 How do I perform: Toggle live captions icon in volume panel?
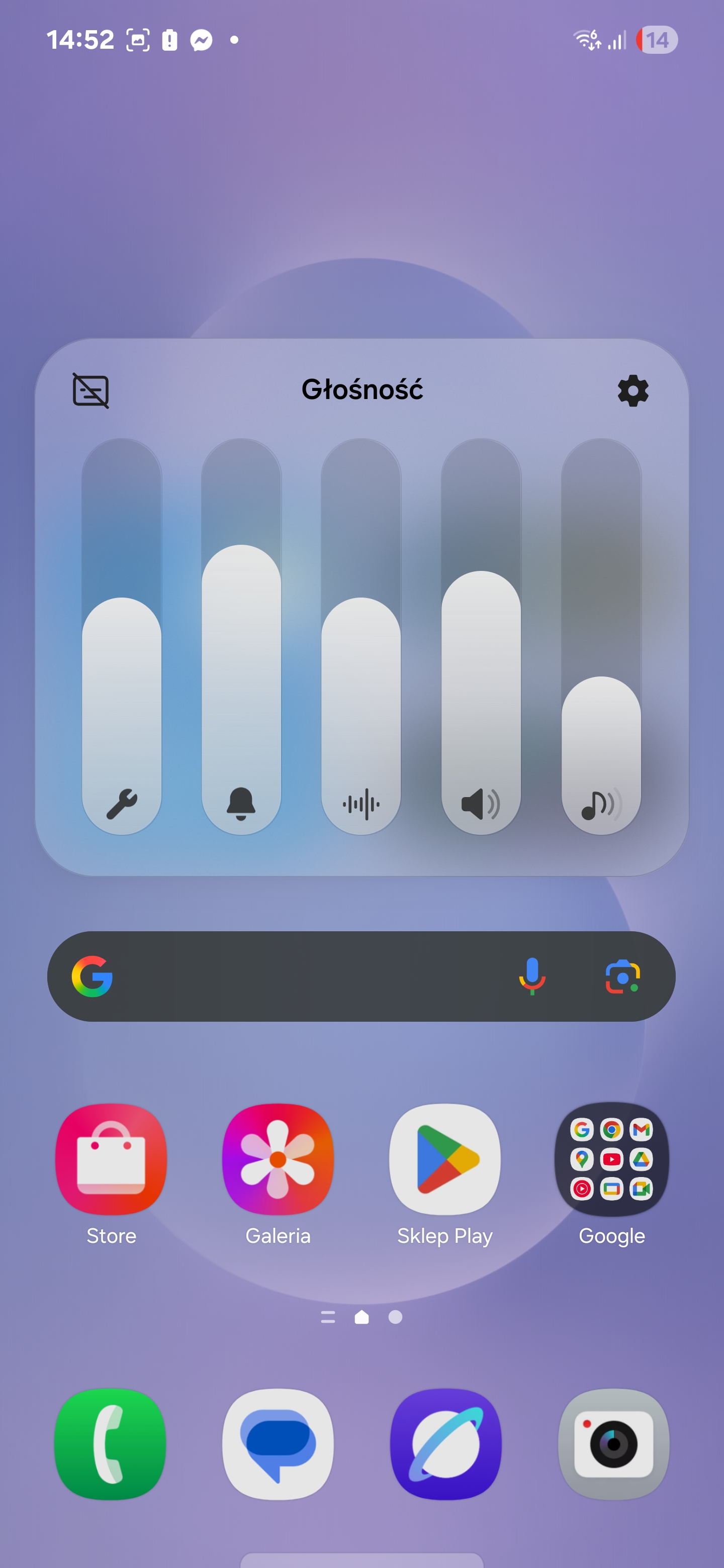90,390
